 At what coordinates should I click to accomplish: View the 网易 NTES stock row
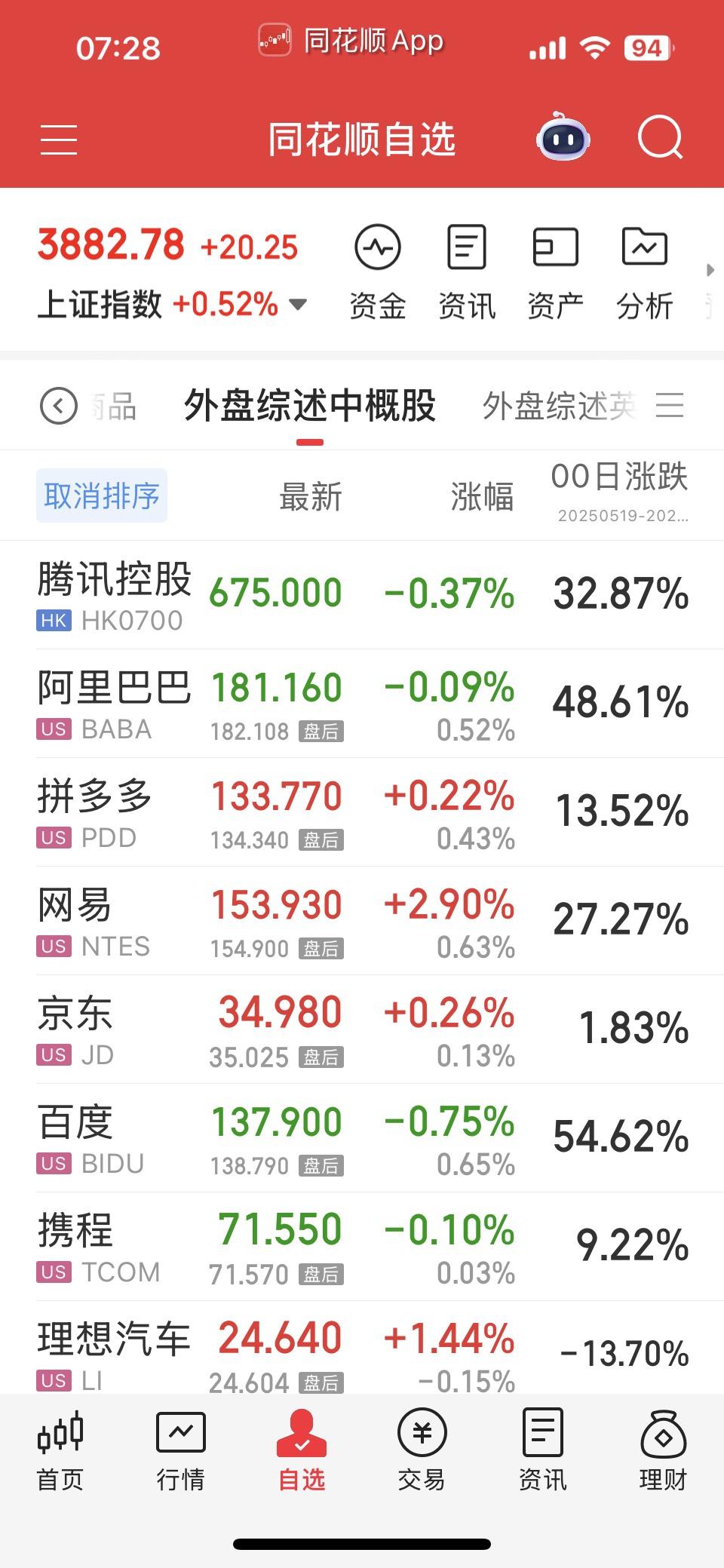pyautogui.click(x=113, y=921)
